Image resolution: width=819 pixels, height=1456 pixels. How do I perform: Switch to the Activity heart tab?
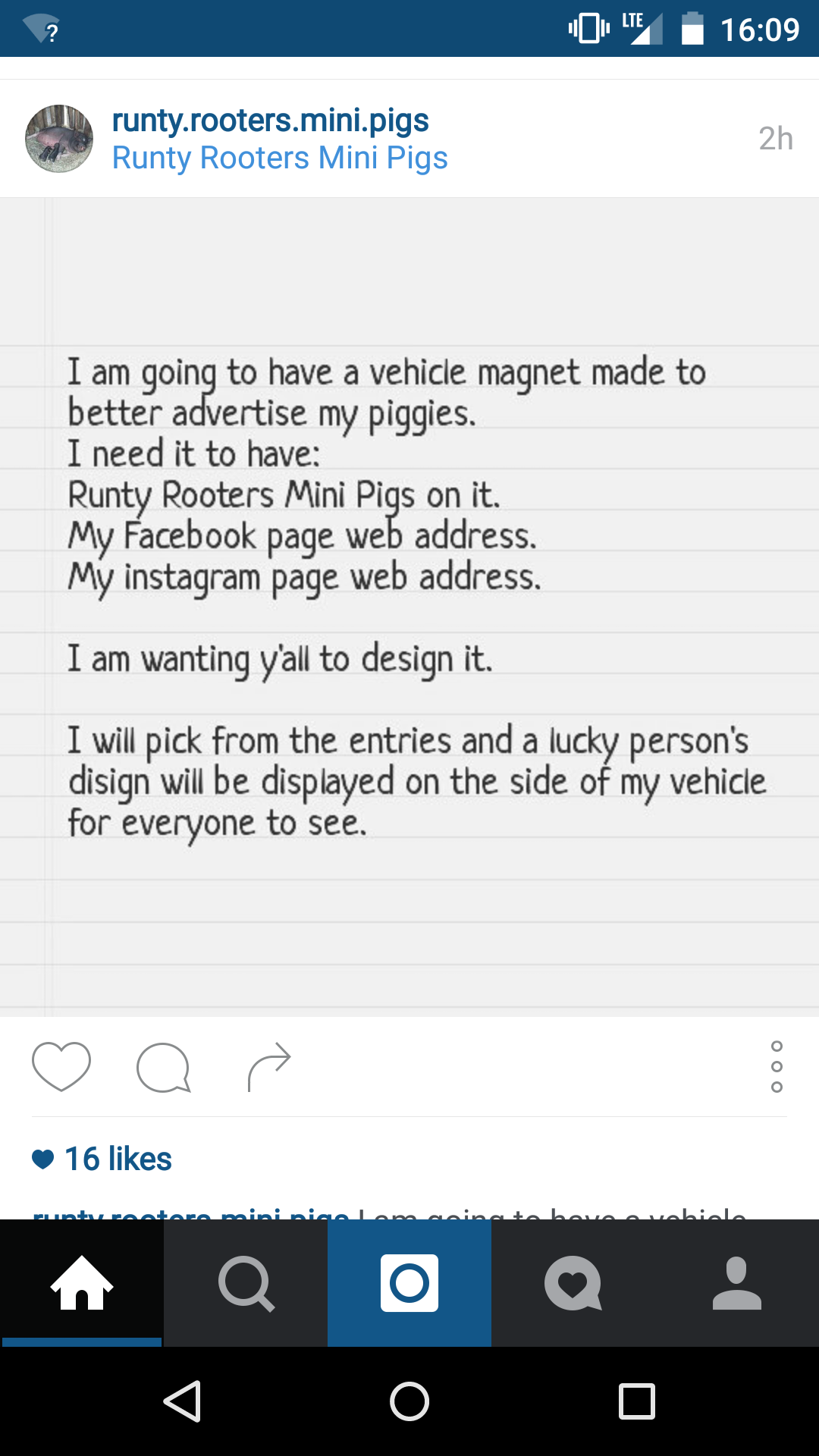click(573, 1283)
